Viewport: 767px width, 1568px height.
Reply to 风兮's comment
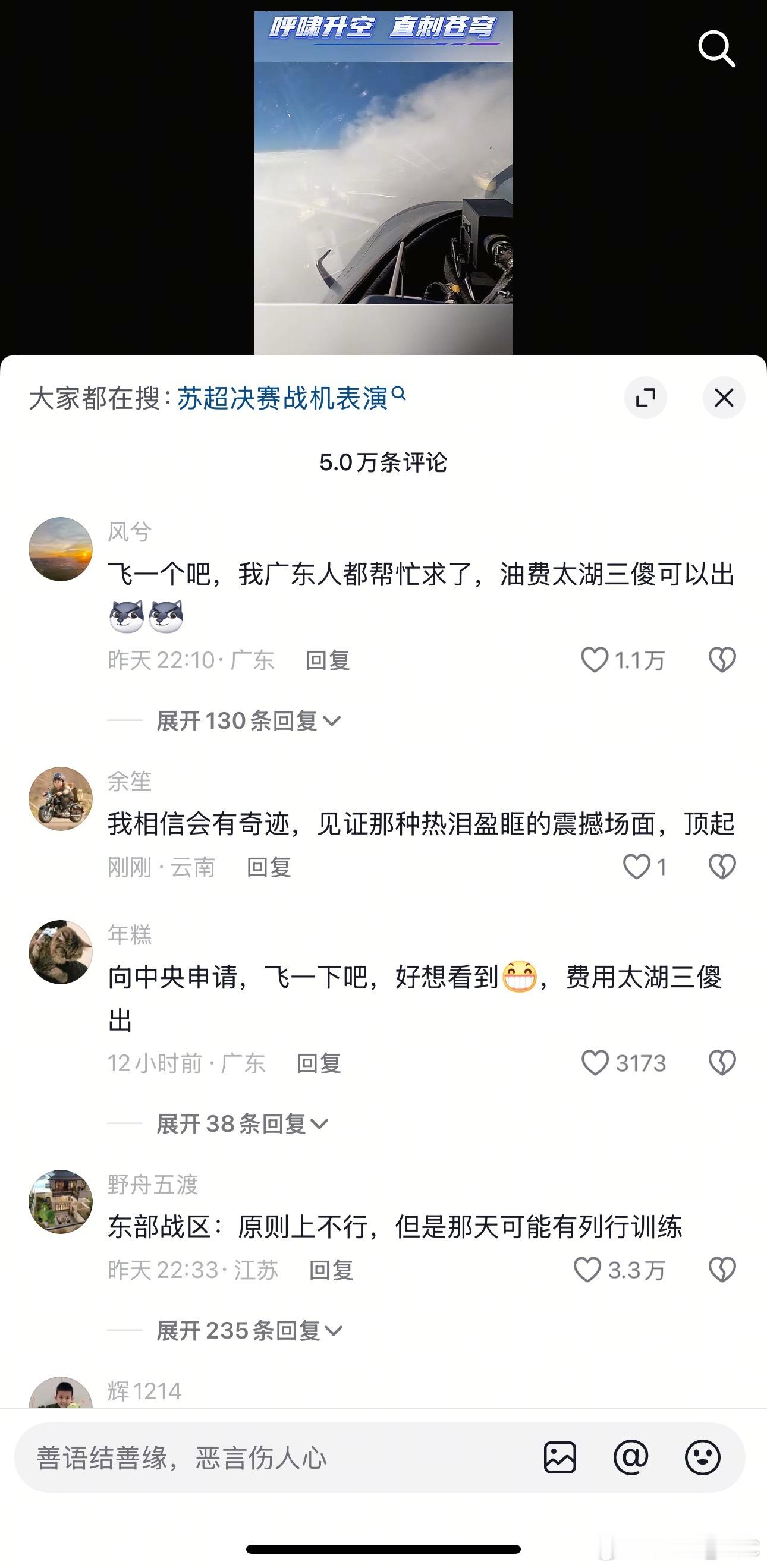(x=328, y=660)
